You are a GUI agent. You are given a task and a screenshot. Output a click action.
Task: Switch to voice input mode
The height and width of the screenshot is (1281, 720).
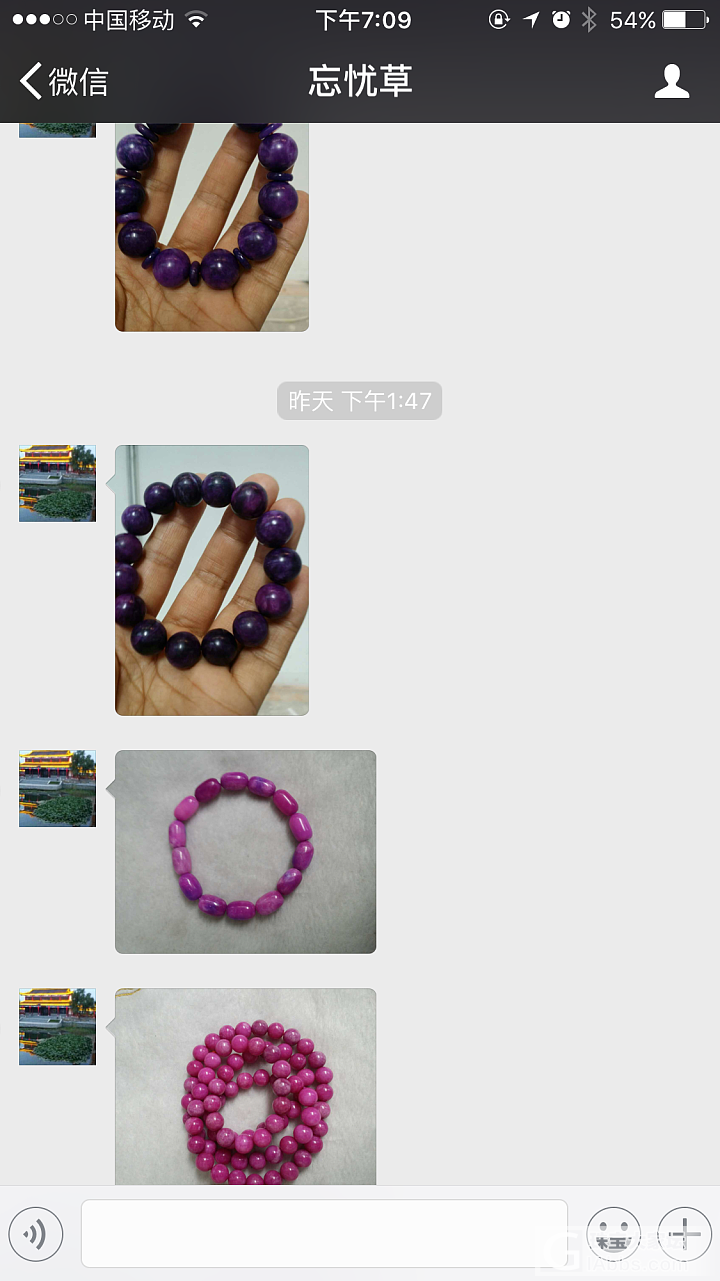click(36, 1234)
